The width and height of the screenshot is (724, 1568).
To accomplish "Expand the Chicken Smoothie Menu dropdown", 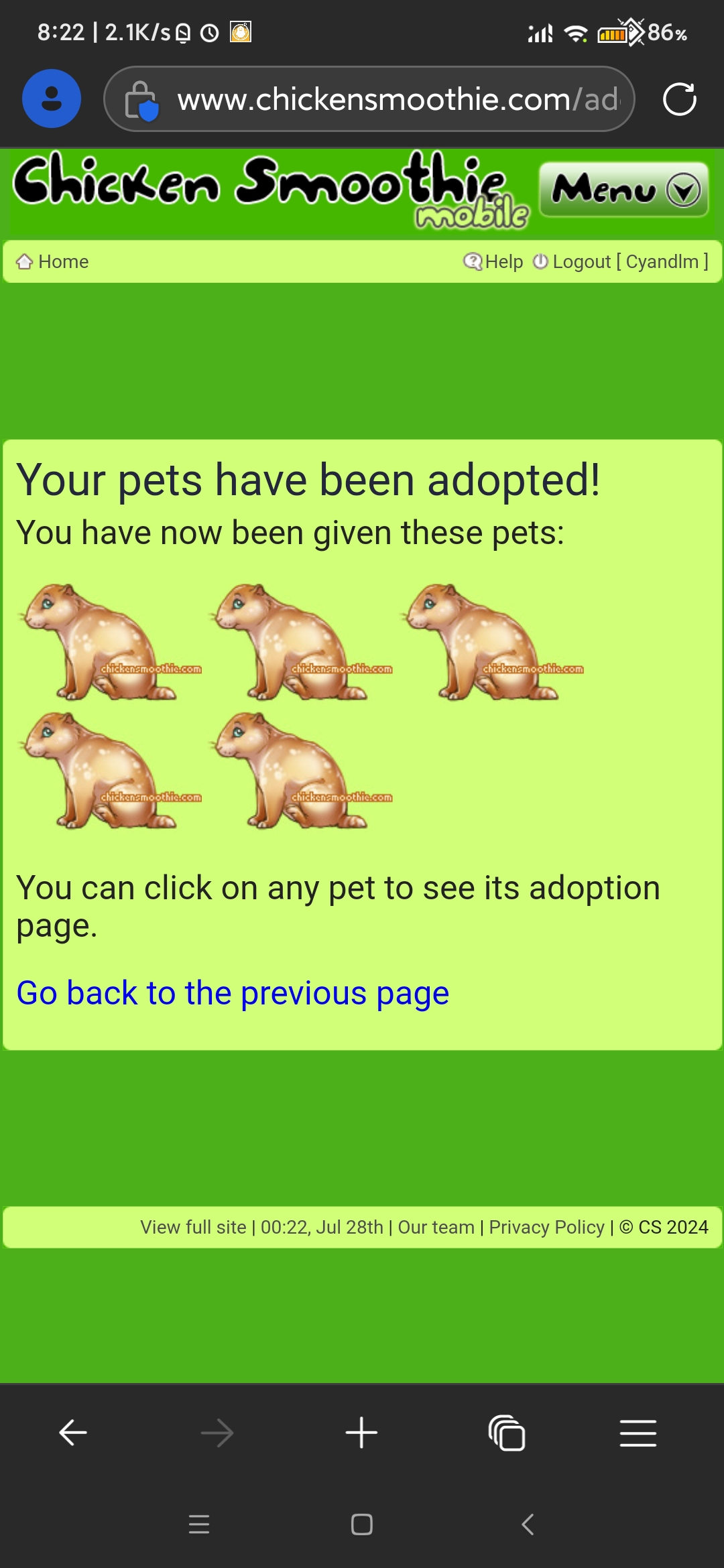I will 623,190.
